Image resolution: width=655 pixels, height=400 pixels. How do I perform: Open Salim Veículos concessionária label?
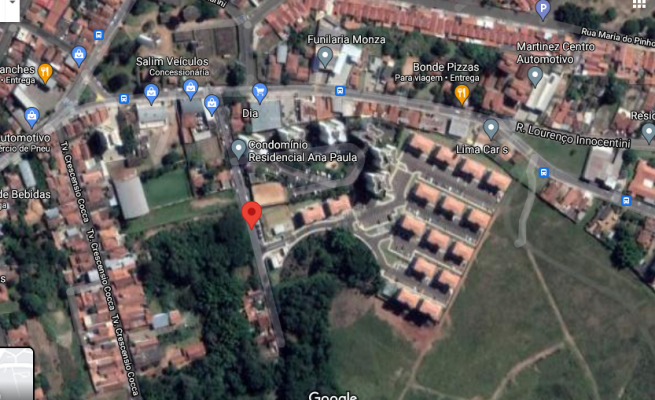tap(172, 62)
